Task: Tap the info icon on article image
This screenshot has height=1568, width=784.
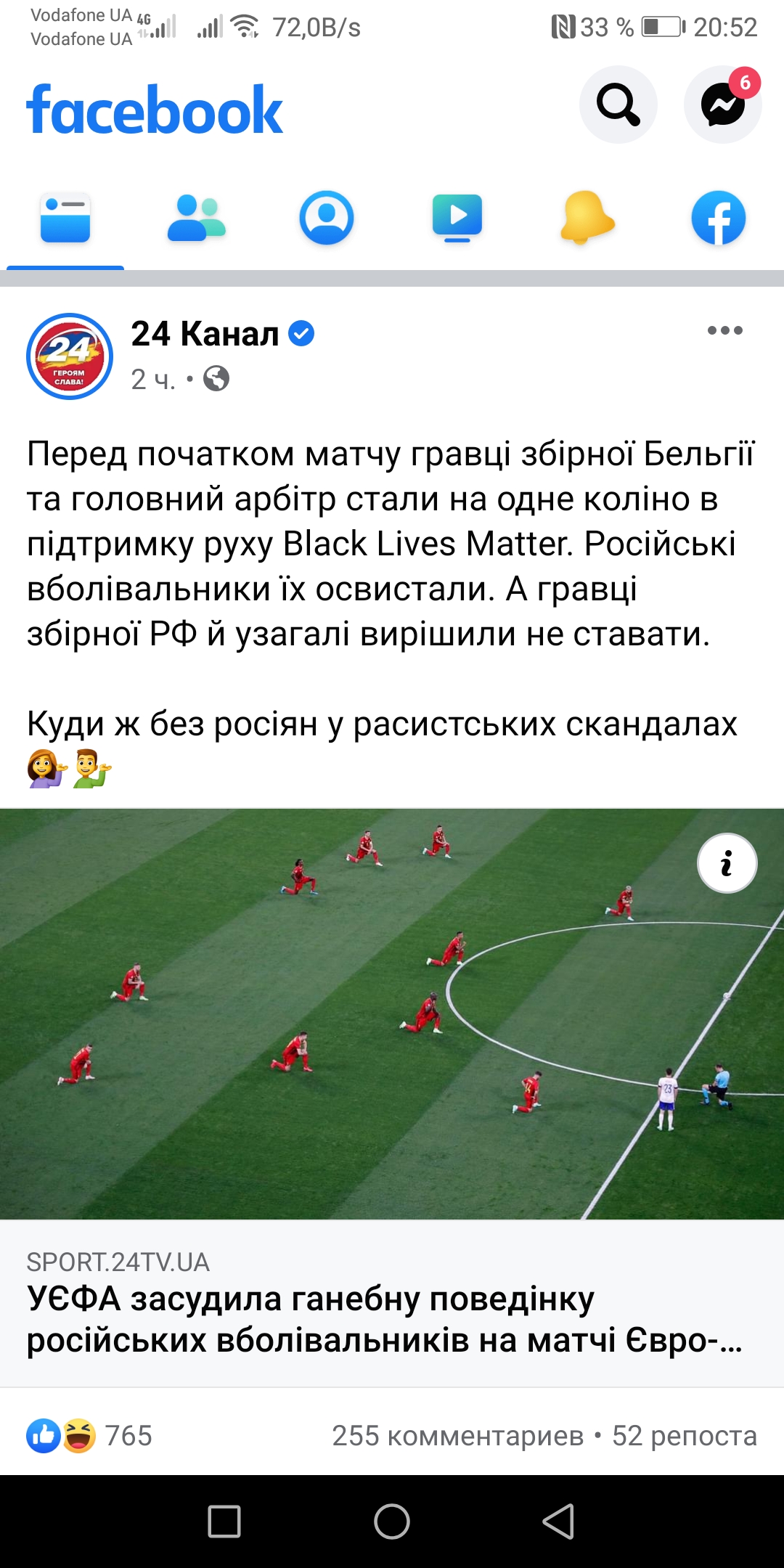Action: (x=727, y=863)
